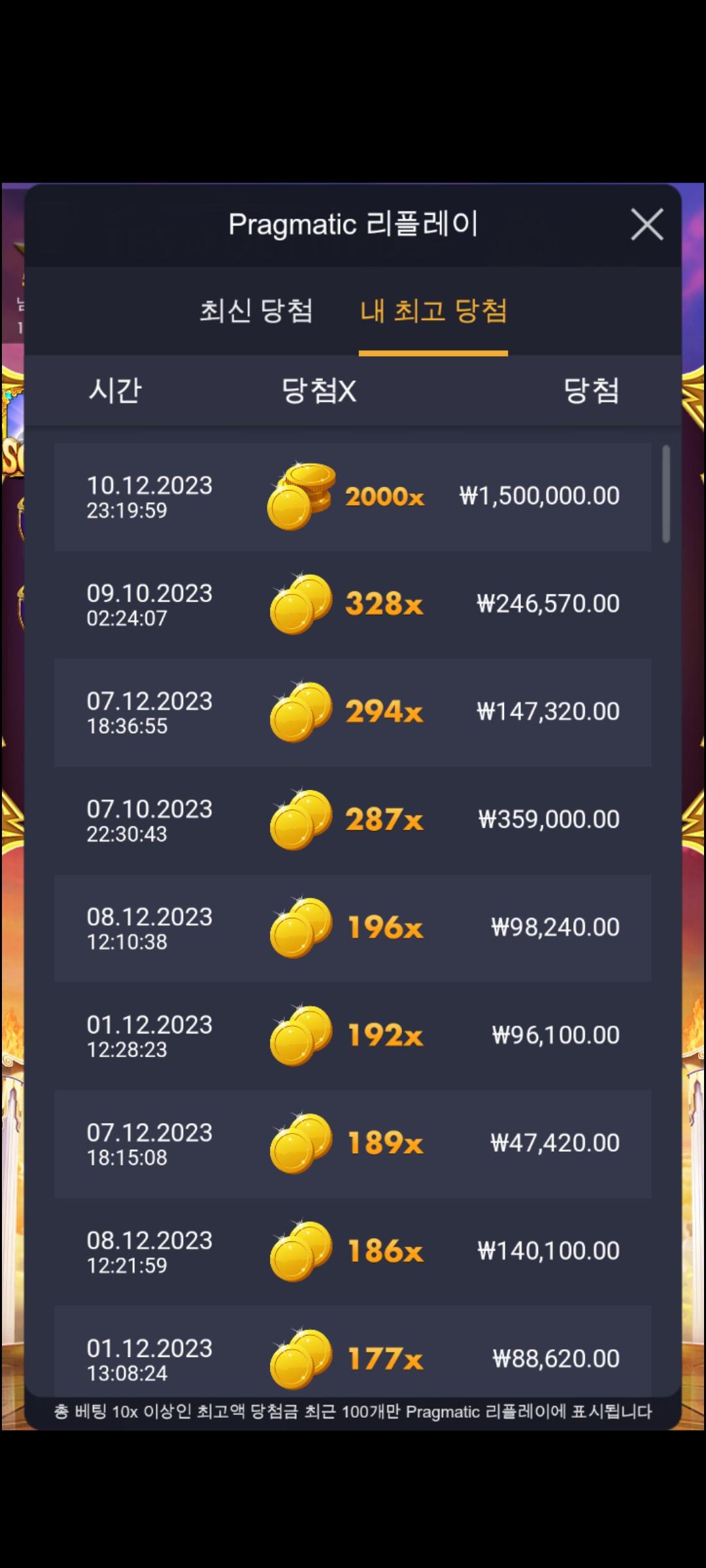
Task: Play the 294x win replay
Action: coord(353,712)
